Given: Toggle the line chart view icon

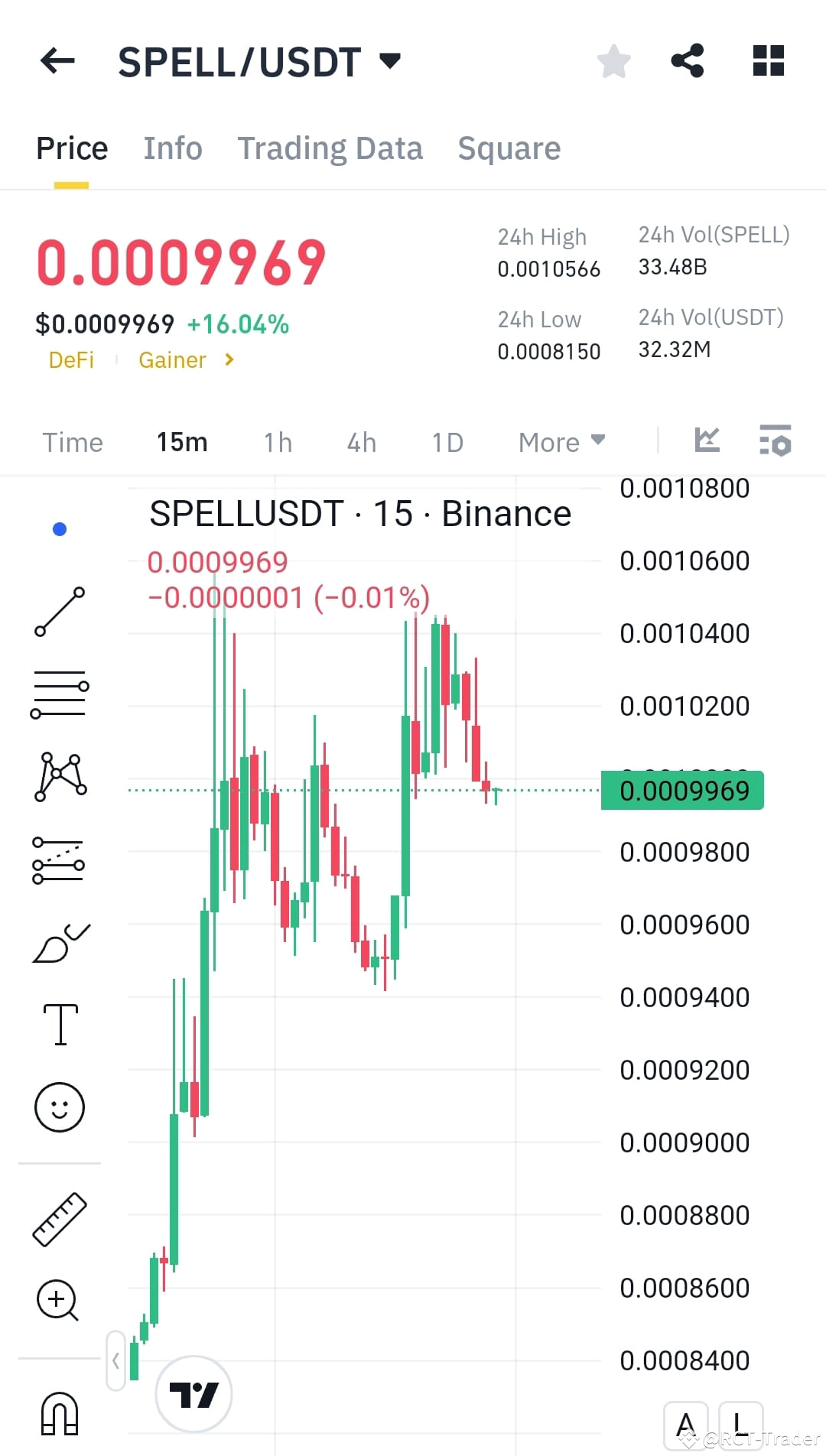Looking at the screenshot, I should [x=707, y=441].
